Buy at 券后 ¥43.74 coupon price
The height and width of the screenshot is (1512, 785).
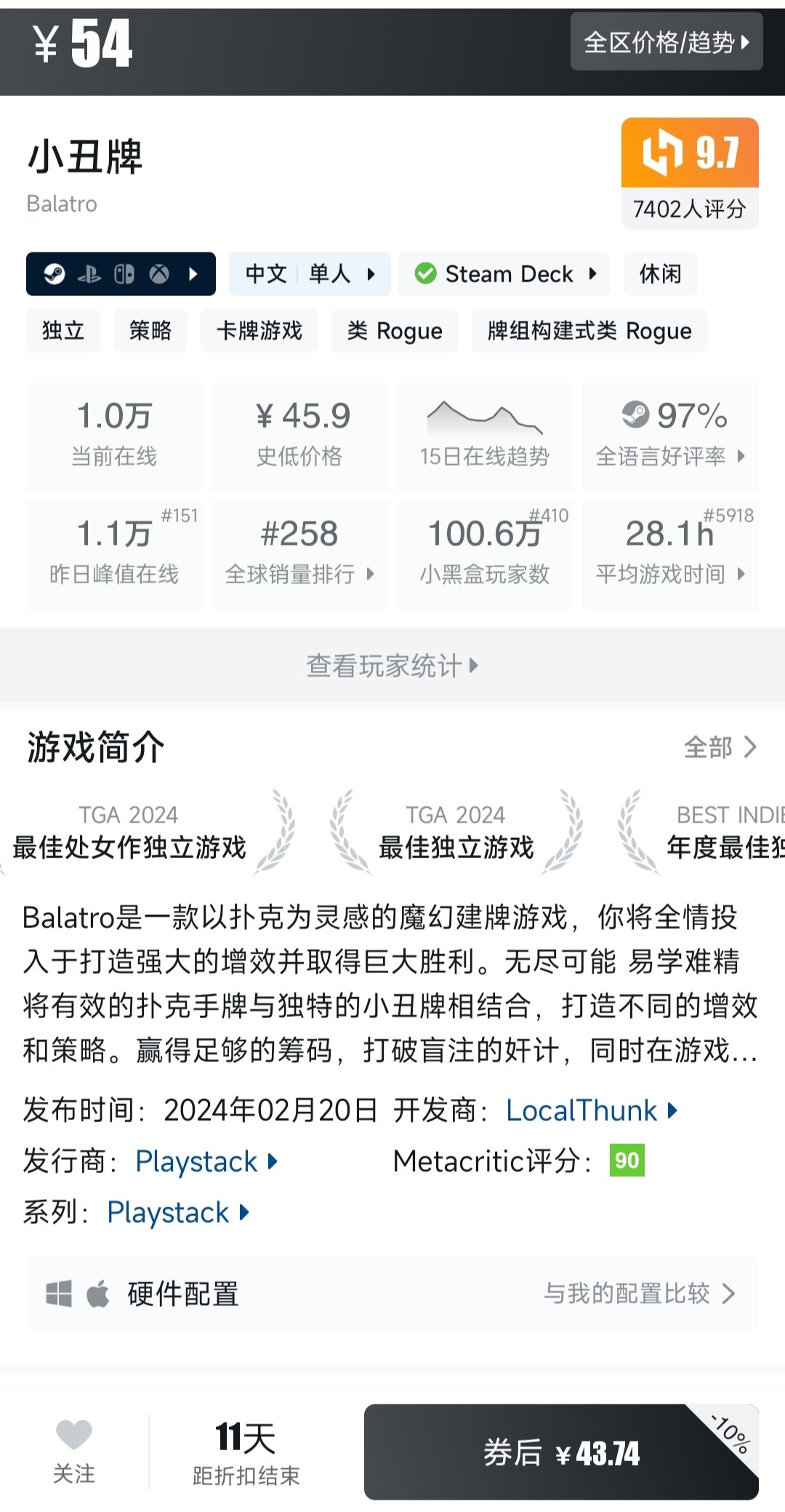561,1452
